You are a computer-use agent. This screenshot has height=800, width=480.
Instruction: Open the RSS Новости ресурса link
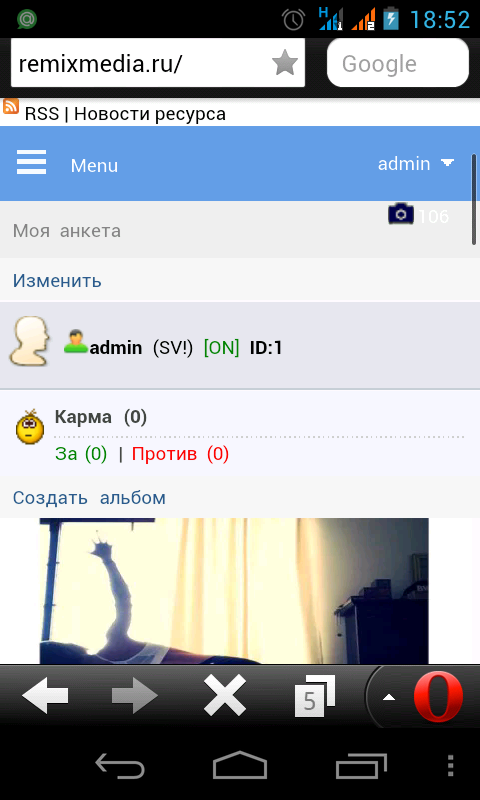[125, 113]
